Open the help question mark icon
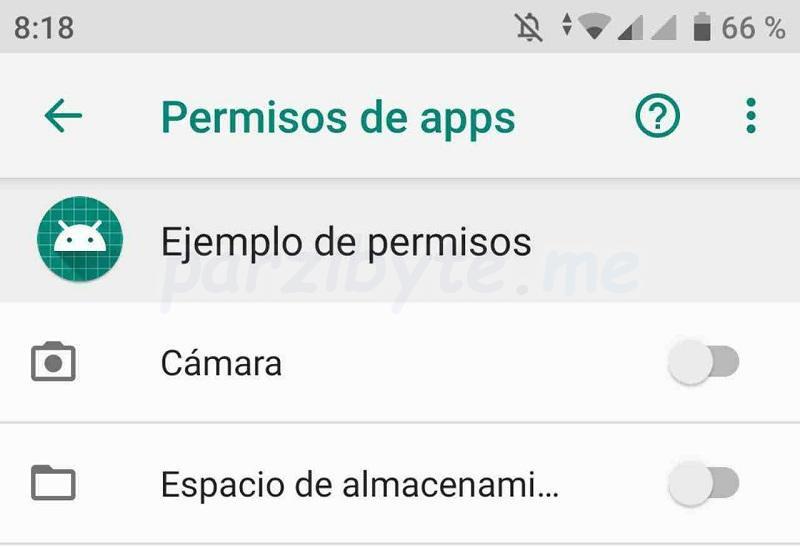800x547 pixels. click(657, 117)
